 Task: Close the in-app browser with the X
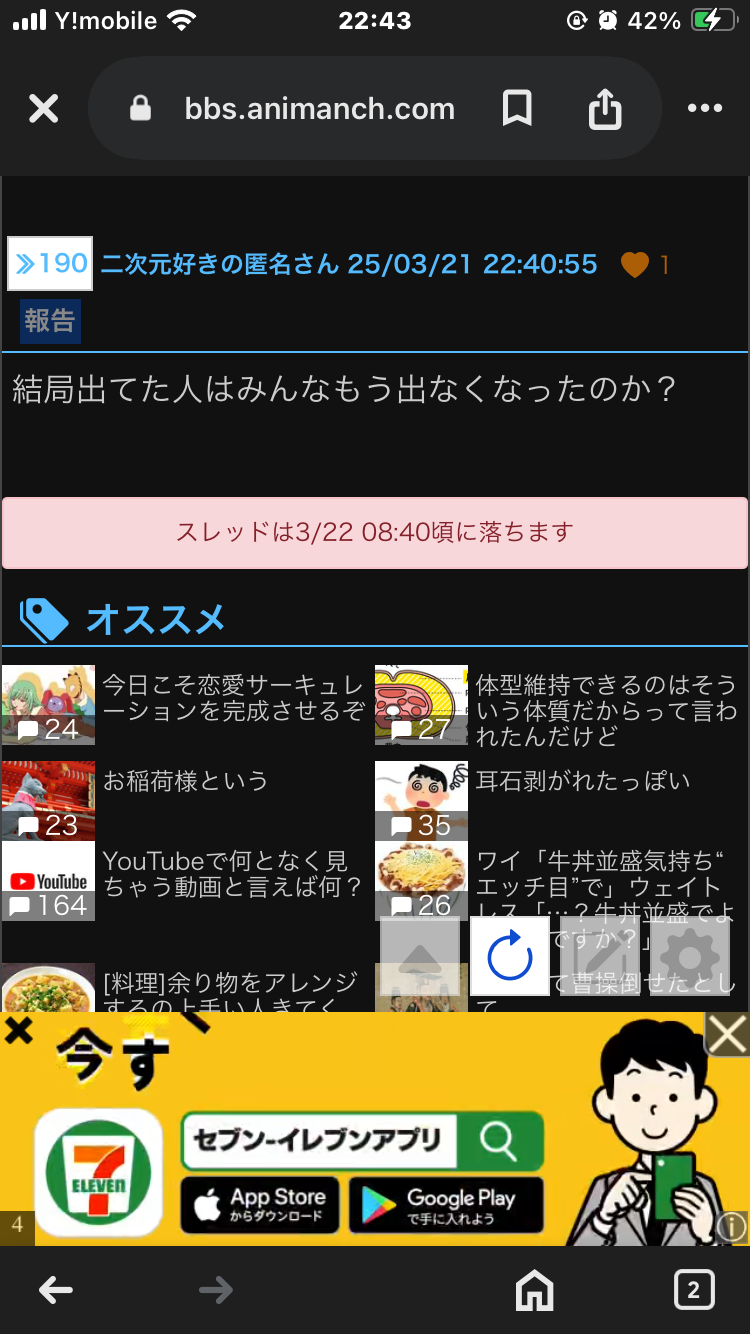43,109
